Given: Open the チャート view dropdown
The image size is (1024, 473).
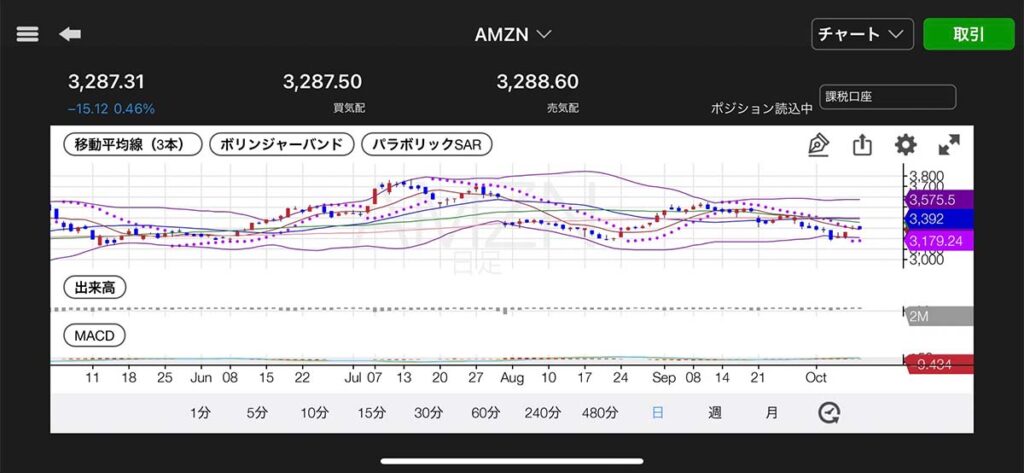Looking at the screenshot, I should [x=862, y=34].
